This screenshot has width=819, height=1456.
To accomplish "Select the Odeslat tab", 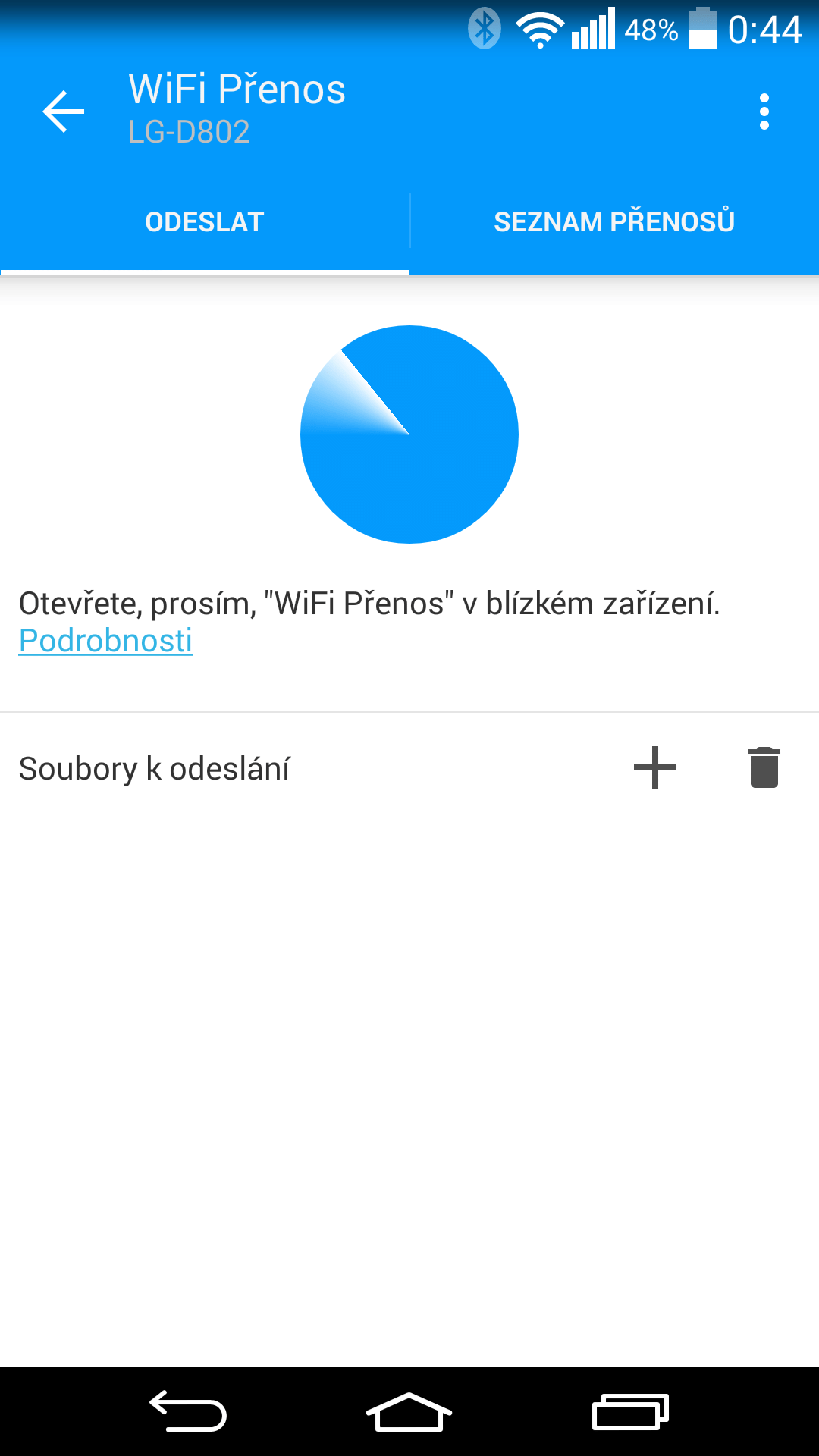I will (x=205, y=221).
